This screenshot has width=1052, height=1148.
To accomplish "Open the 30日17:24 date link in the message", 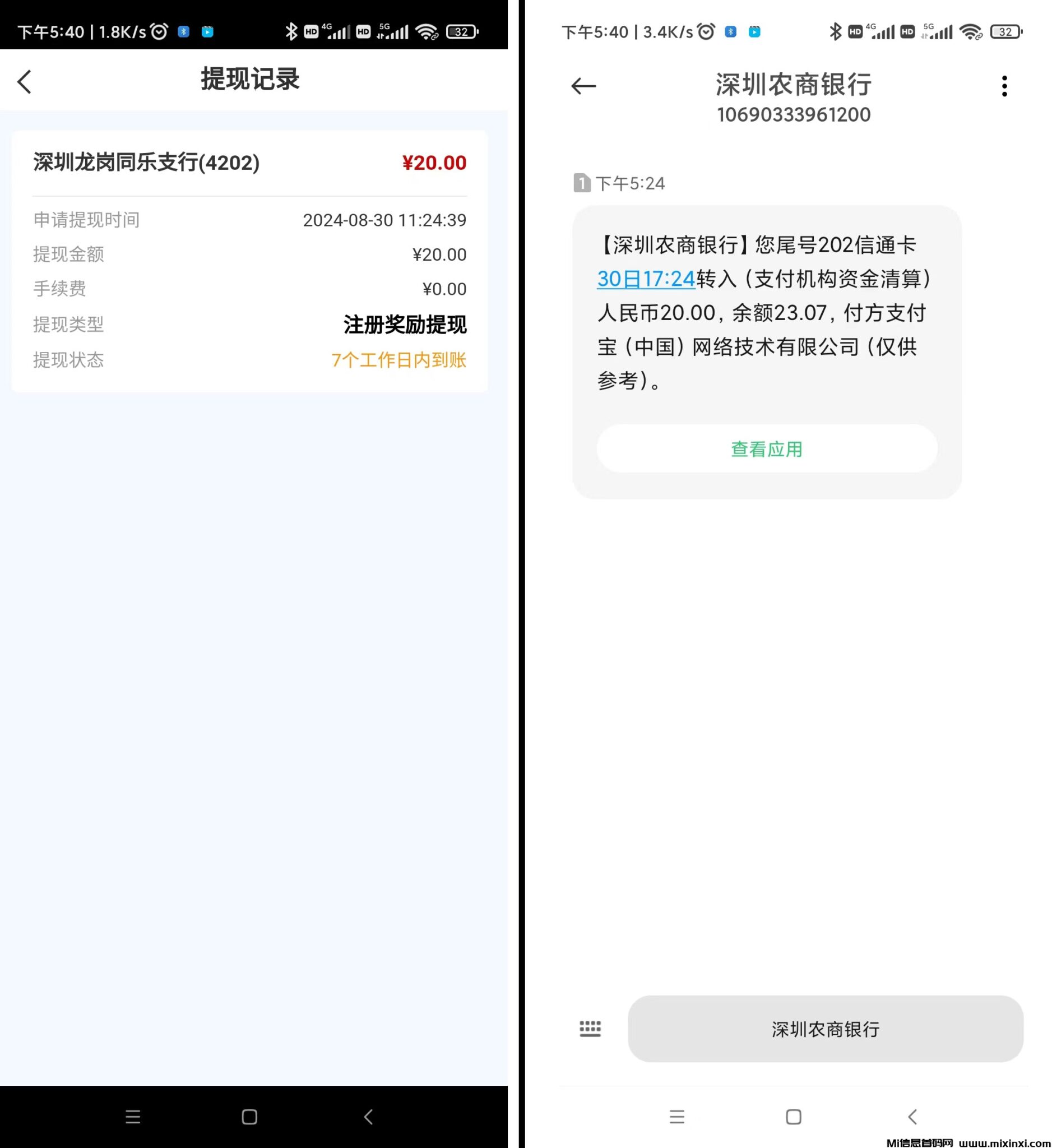I will coord(645,279).
